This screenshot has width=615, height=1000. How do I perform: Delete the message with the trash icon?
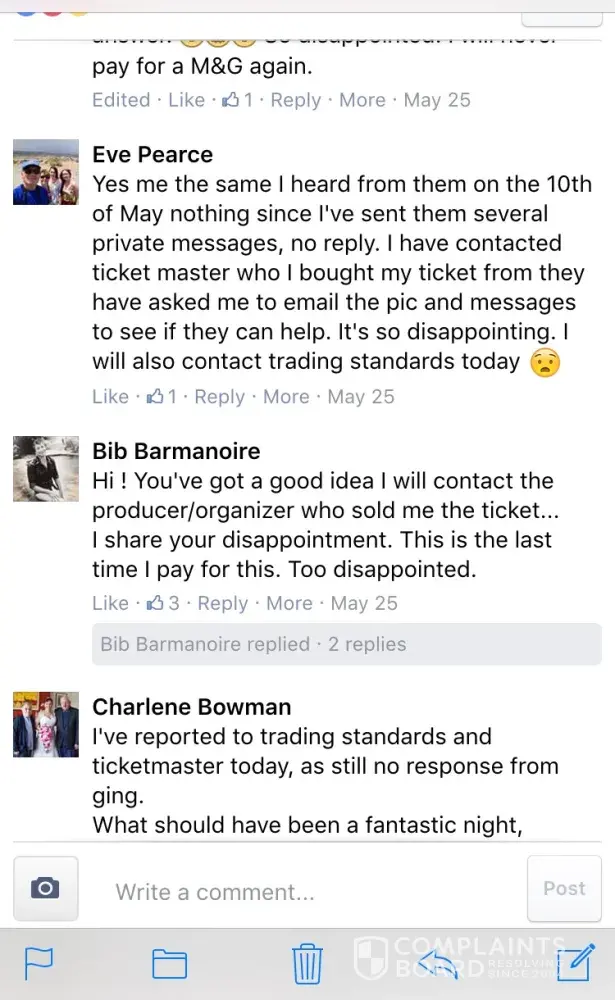click(306, 964)
